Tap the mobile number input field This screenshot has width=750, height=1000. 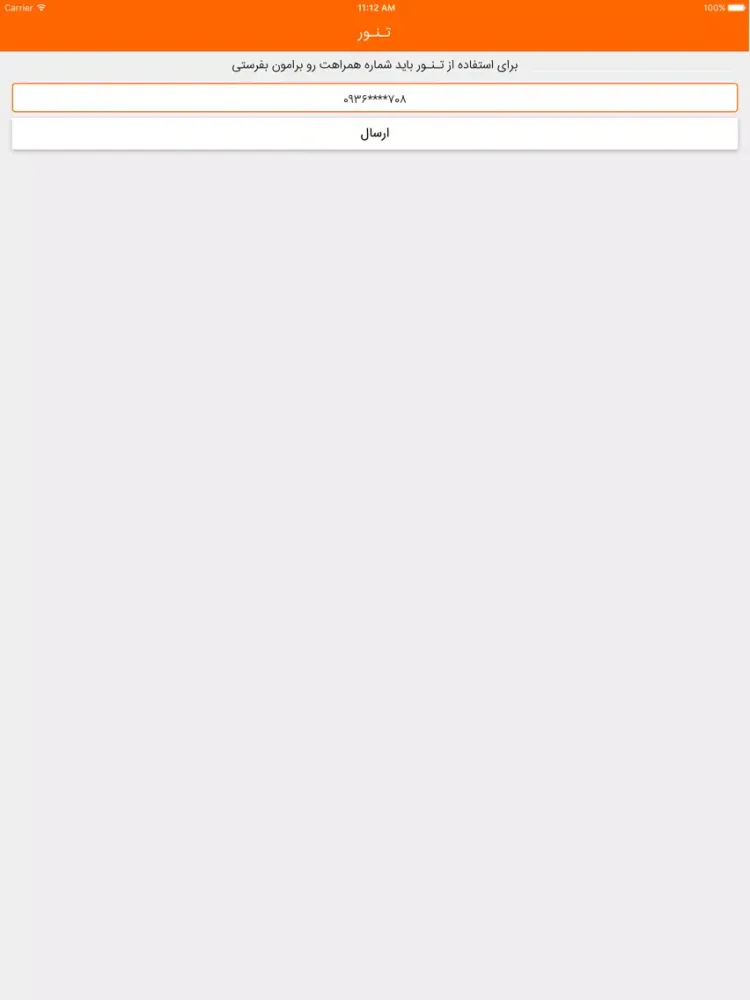pyautogui.click(x=375, y=98)
